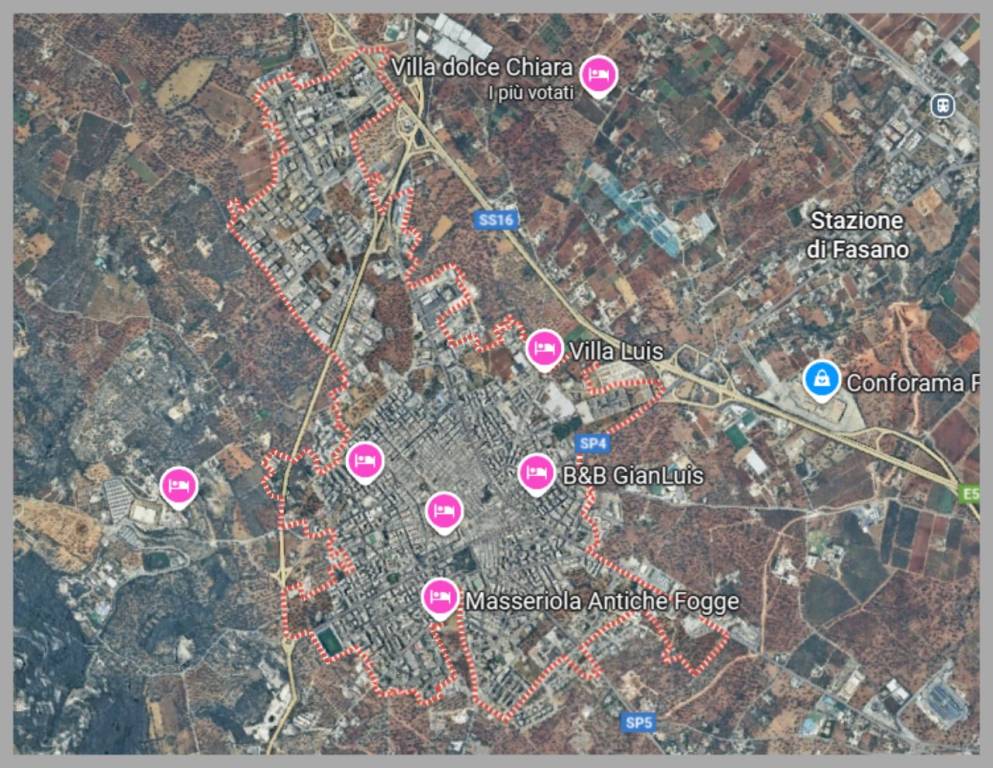
Task: Open the Conforama shopping pin
Action: 822,380
